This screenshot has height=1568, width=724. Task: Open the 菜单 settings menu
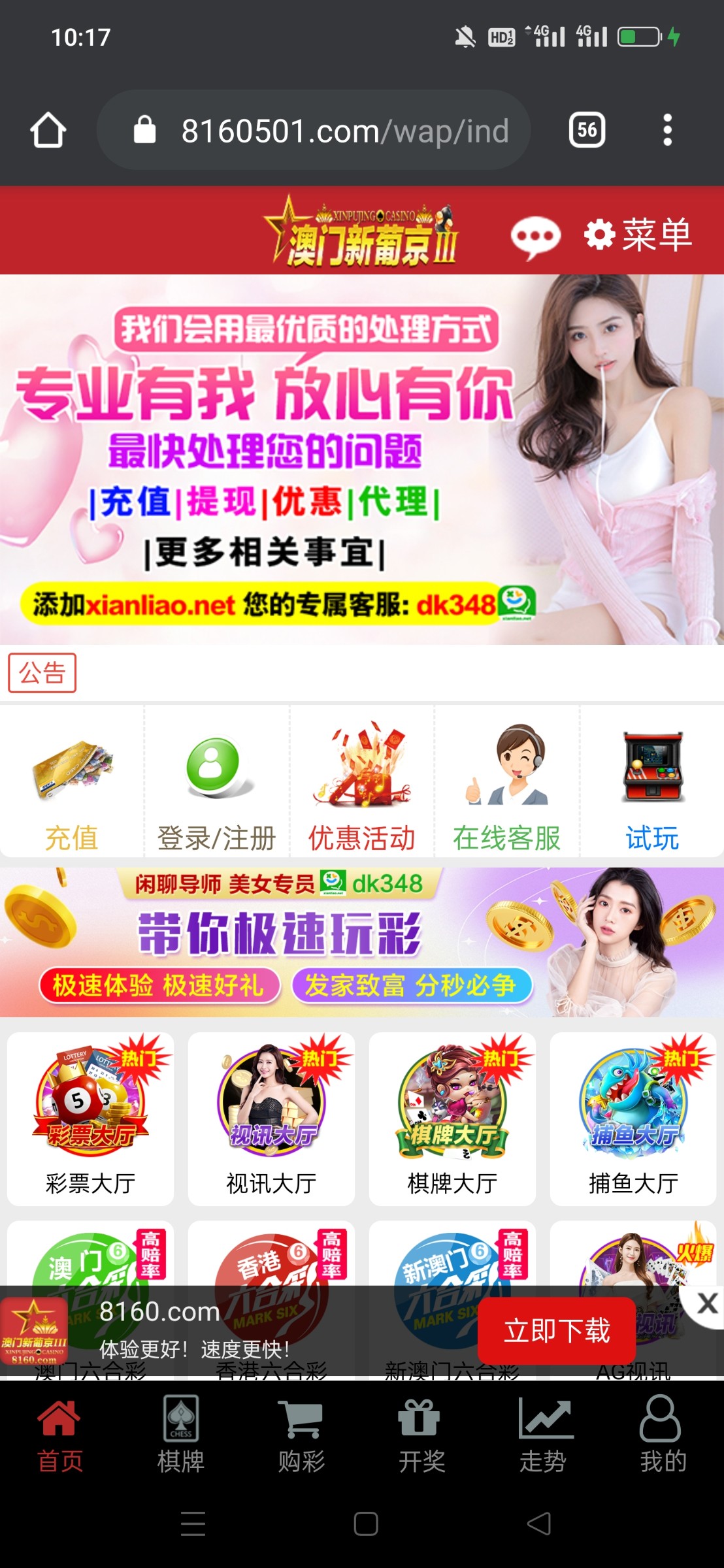(x=638, y=235)
